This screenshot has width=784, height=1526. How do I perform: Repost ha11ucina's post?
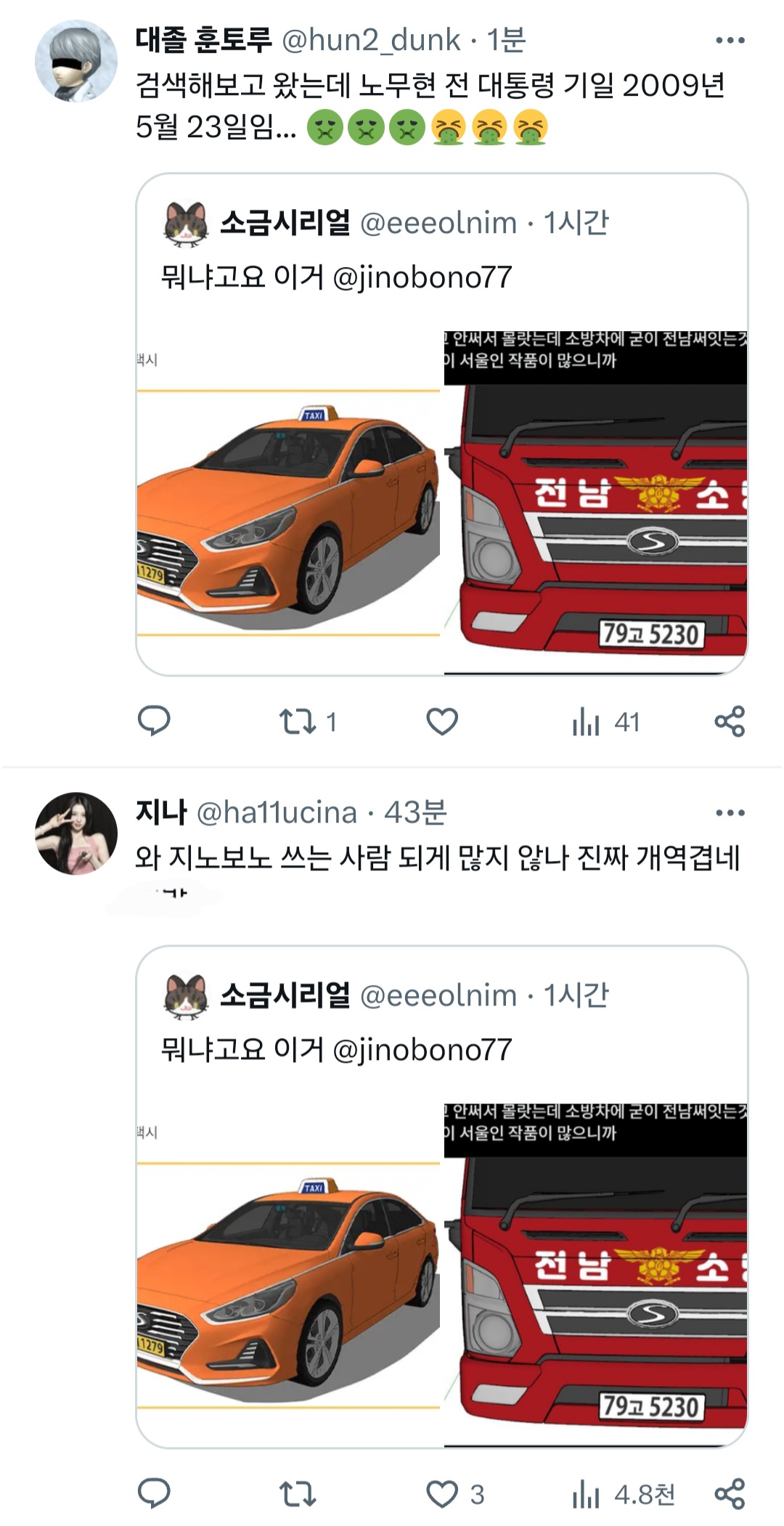pos(298,1494)
